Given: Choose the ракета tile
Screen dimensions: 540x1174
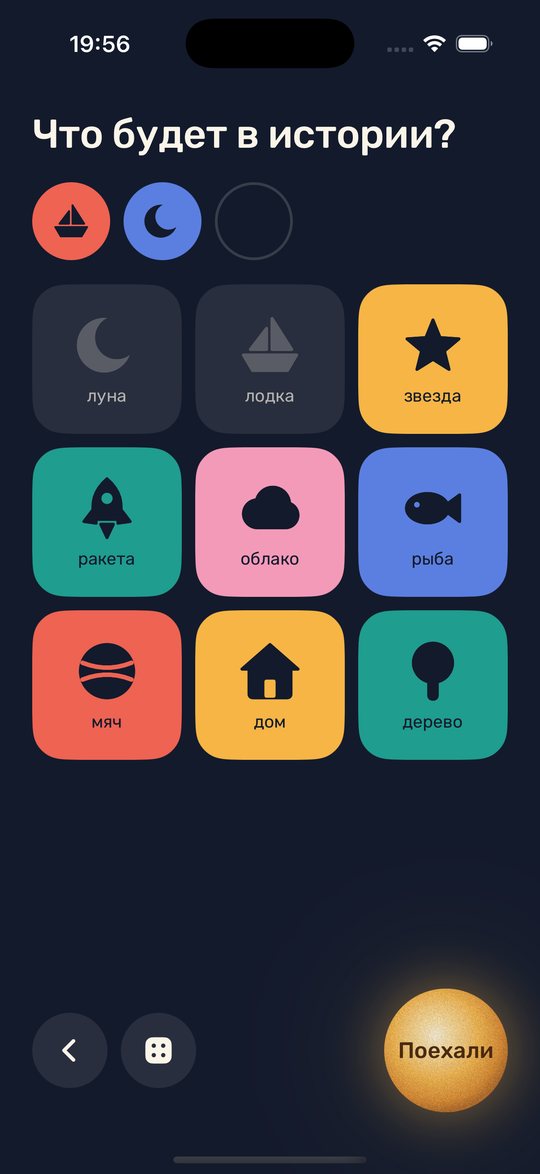Looking at the screenshot, I should coord(107,522).
